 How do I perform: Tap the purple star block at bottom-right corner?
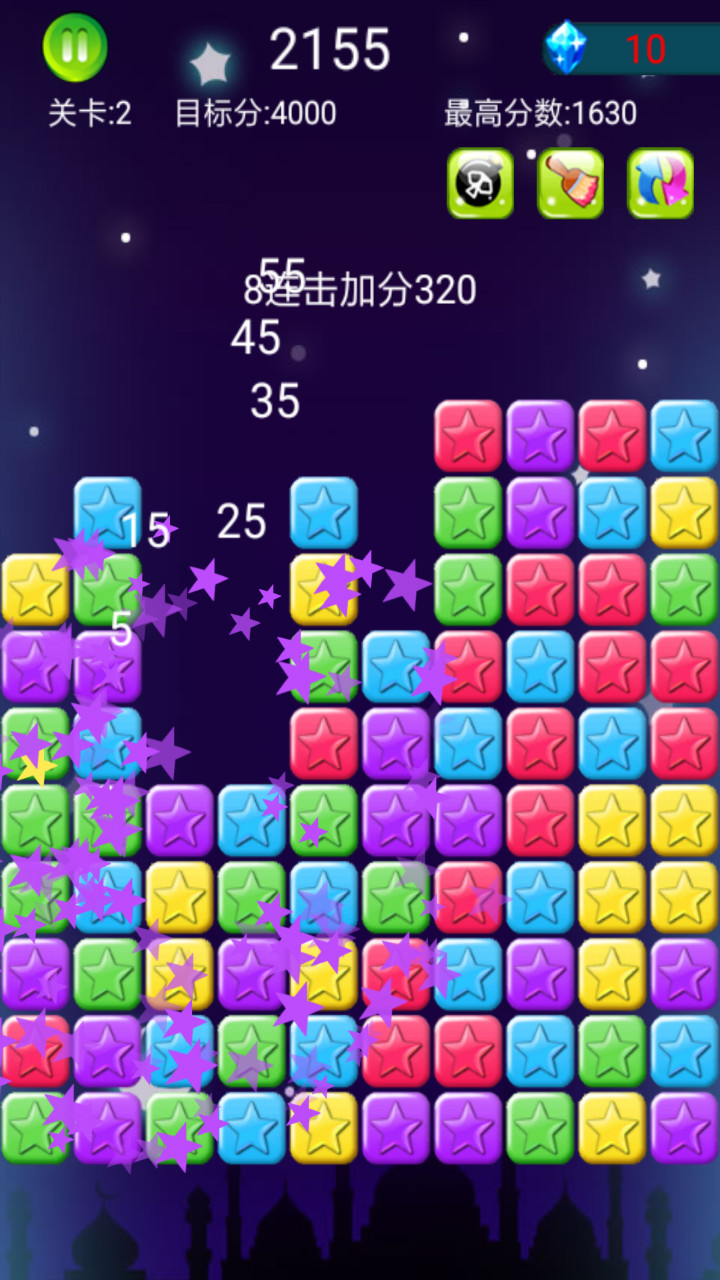point(684,1128)
